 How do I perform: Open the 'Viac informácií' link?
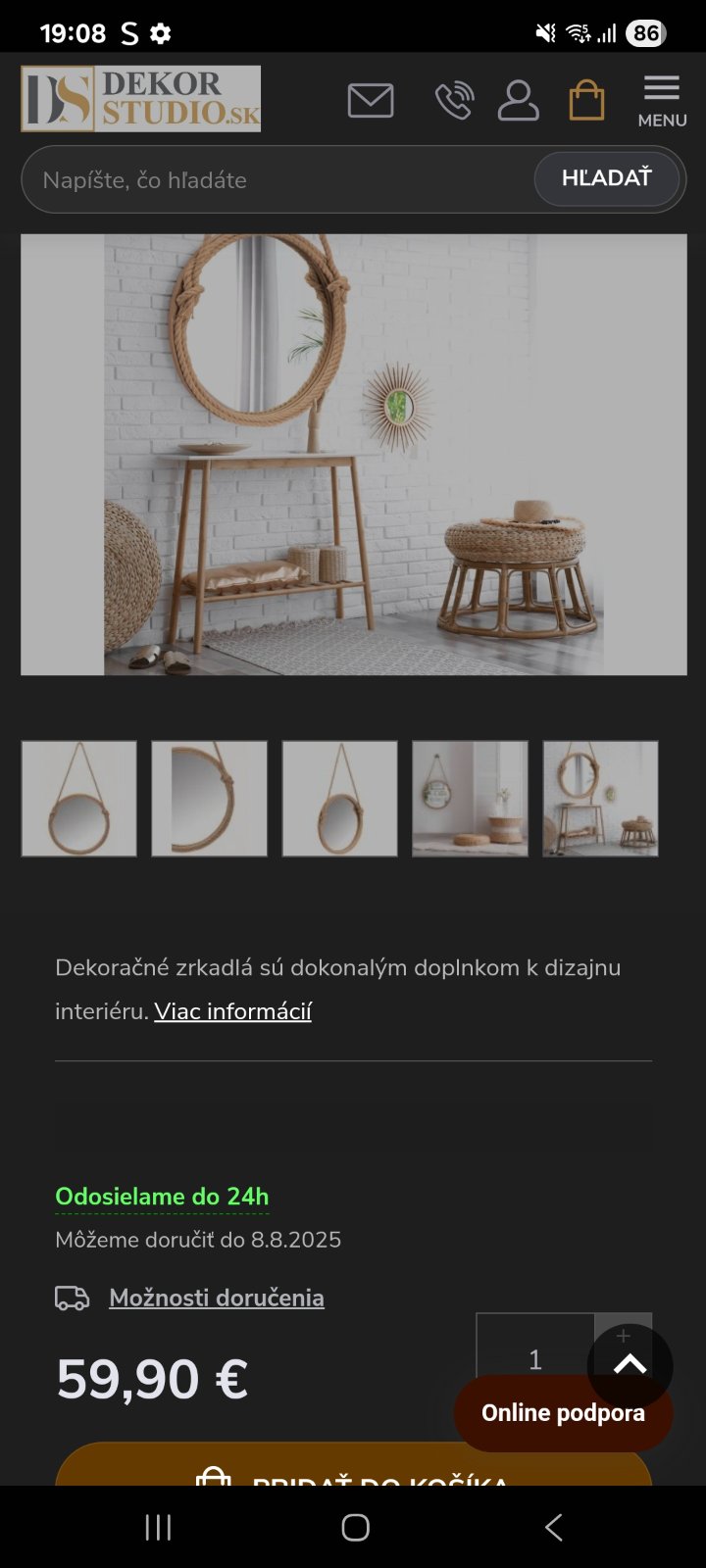pos(232,1011)
